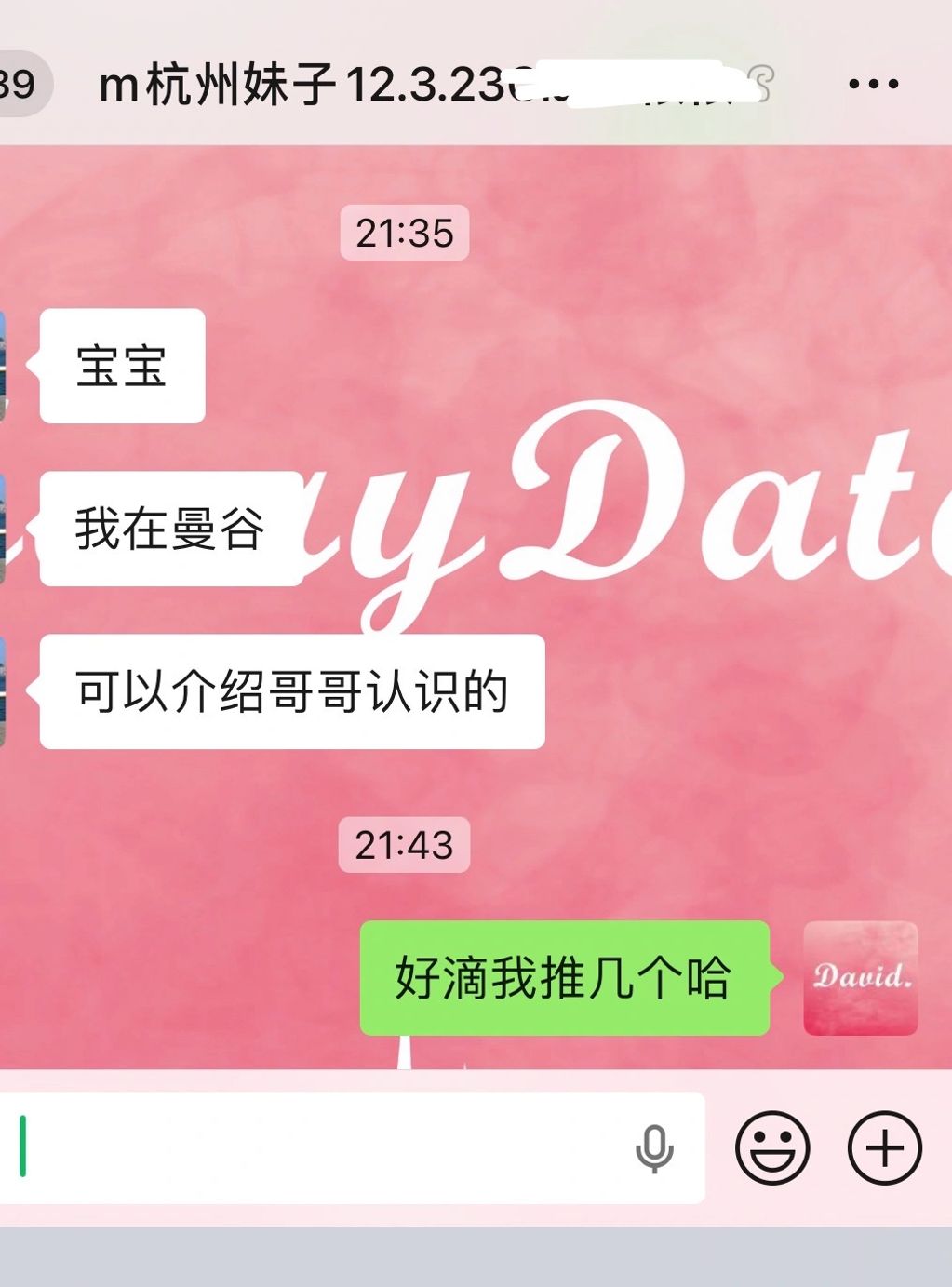Open the David avatar profile
This screenshot has width=952, height=1287.
click(x=860, y=978)
